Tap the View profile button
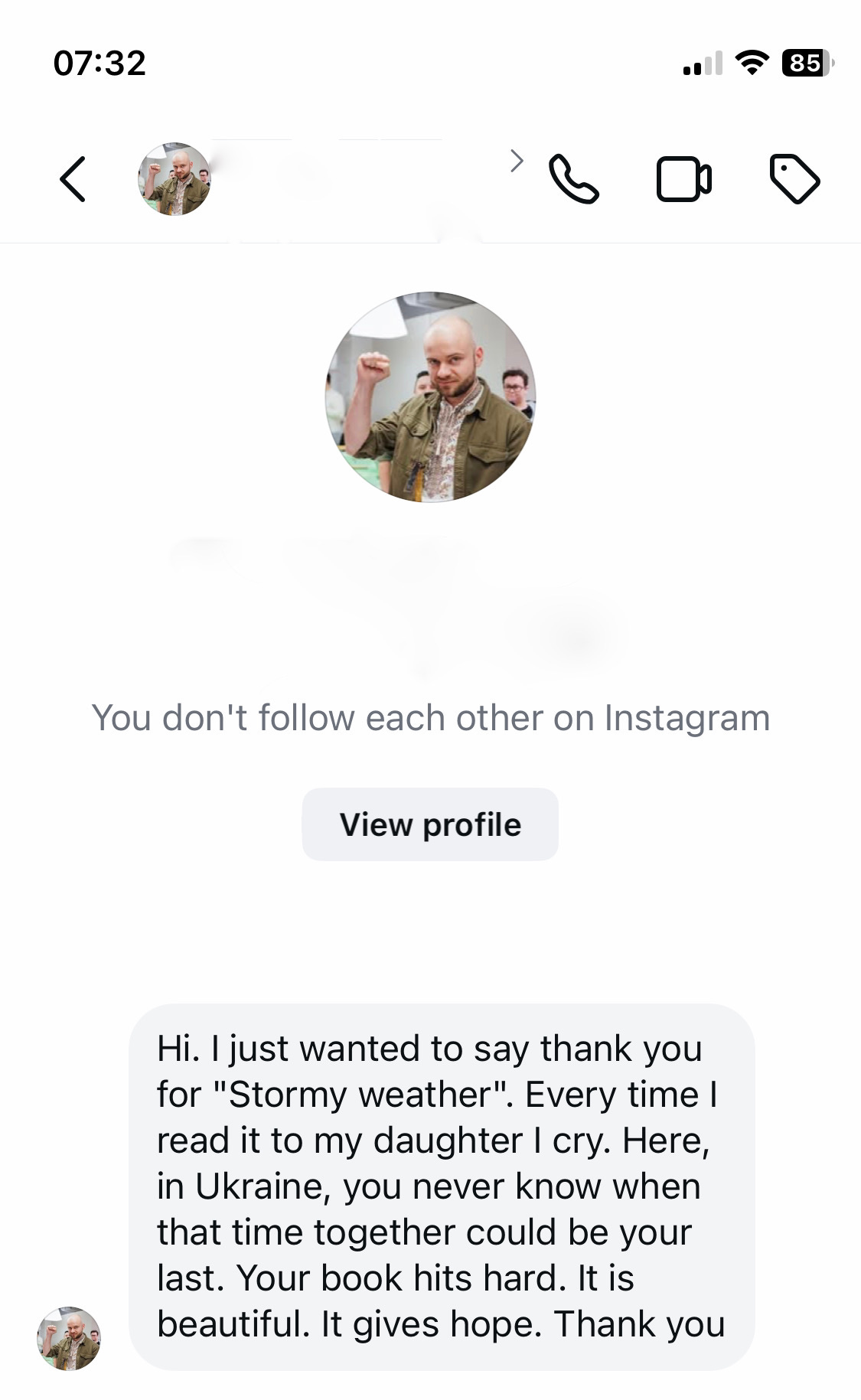 (430, 824)
